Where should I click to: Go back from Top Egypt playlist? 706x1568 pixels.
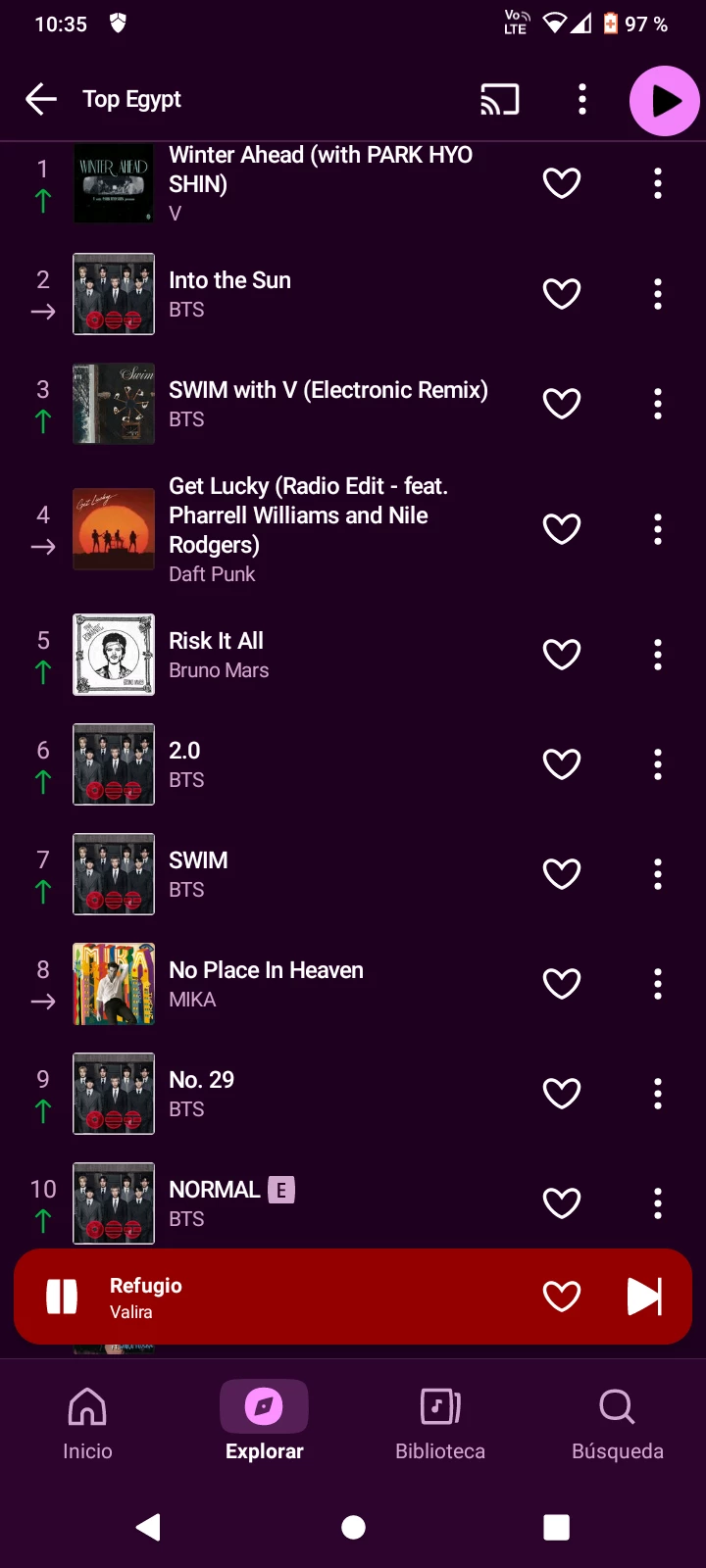coord(41,99)
